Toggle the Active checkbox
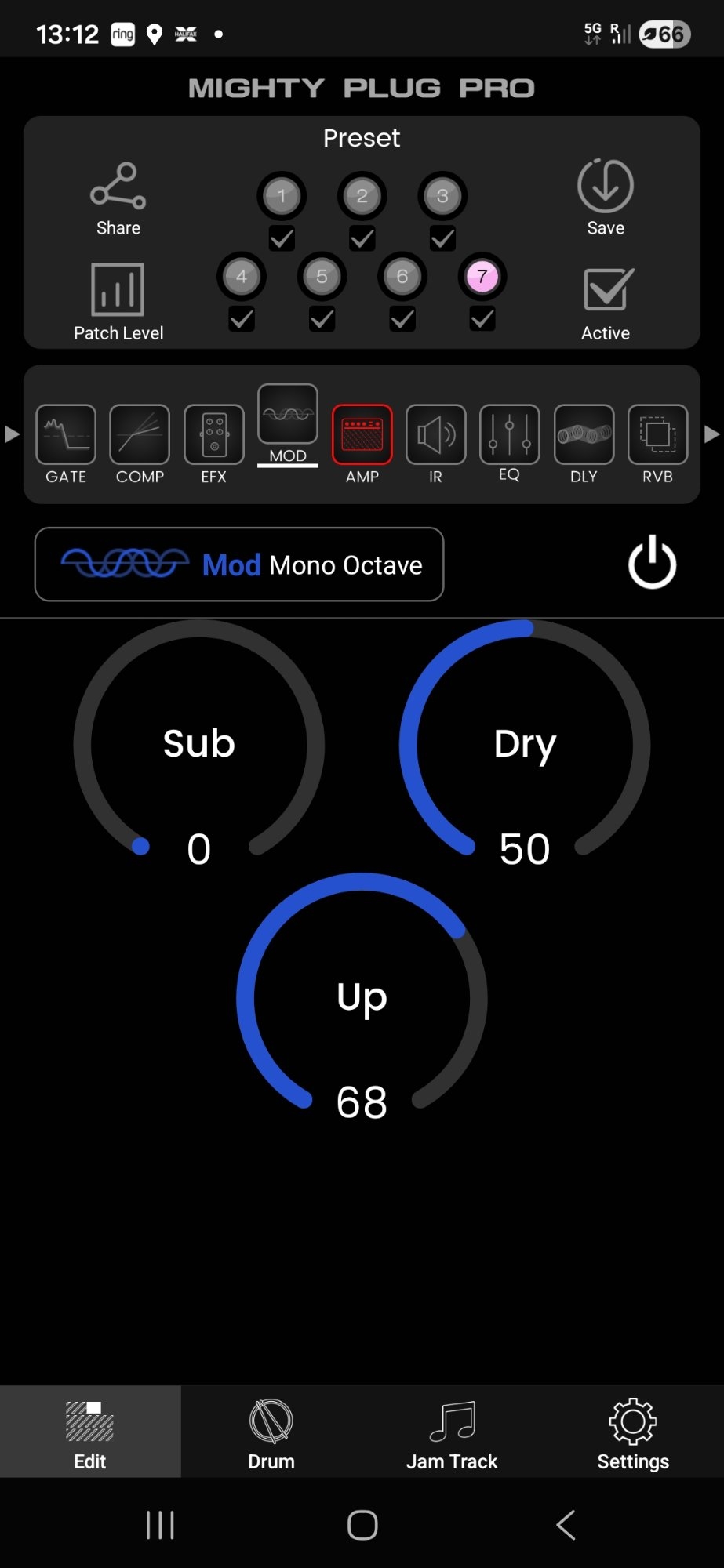The width and height of the screenshot is (724, 1568). [606, 303]
